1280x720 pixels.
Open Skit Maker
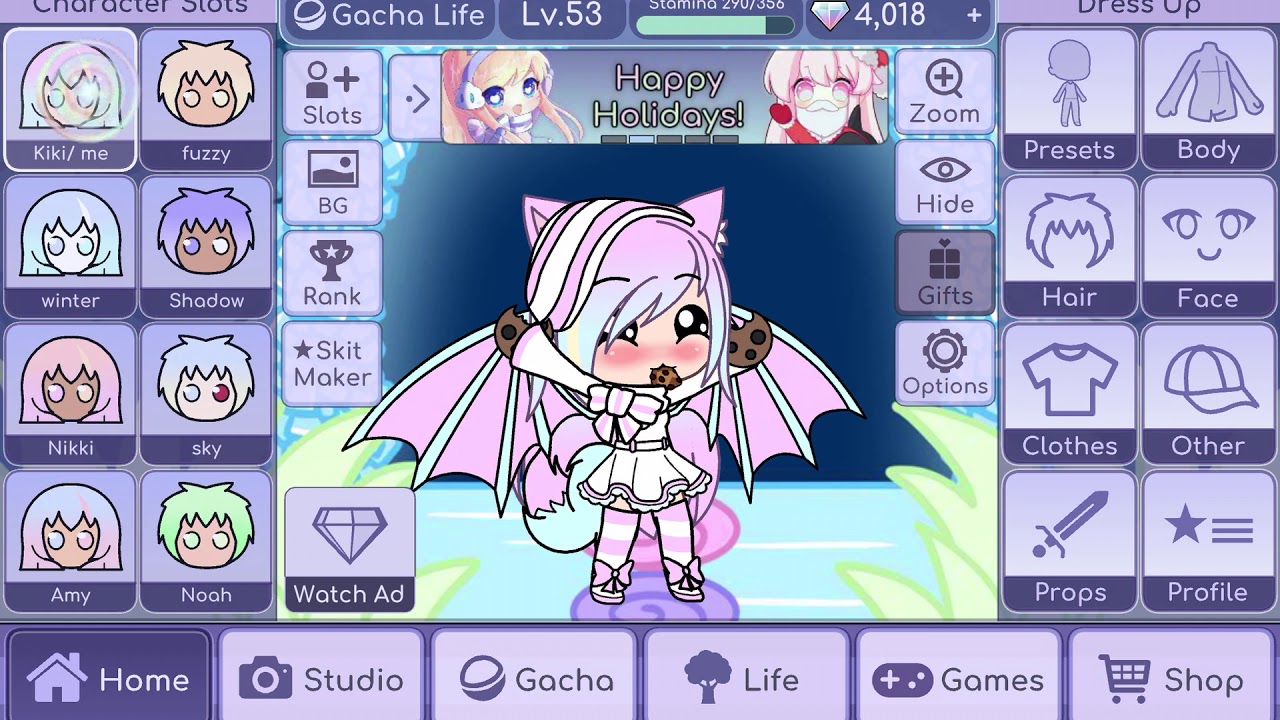click(332, 363)
